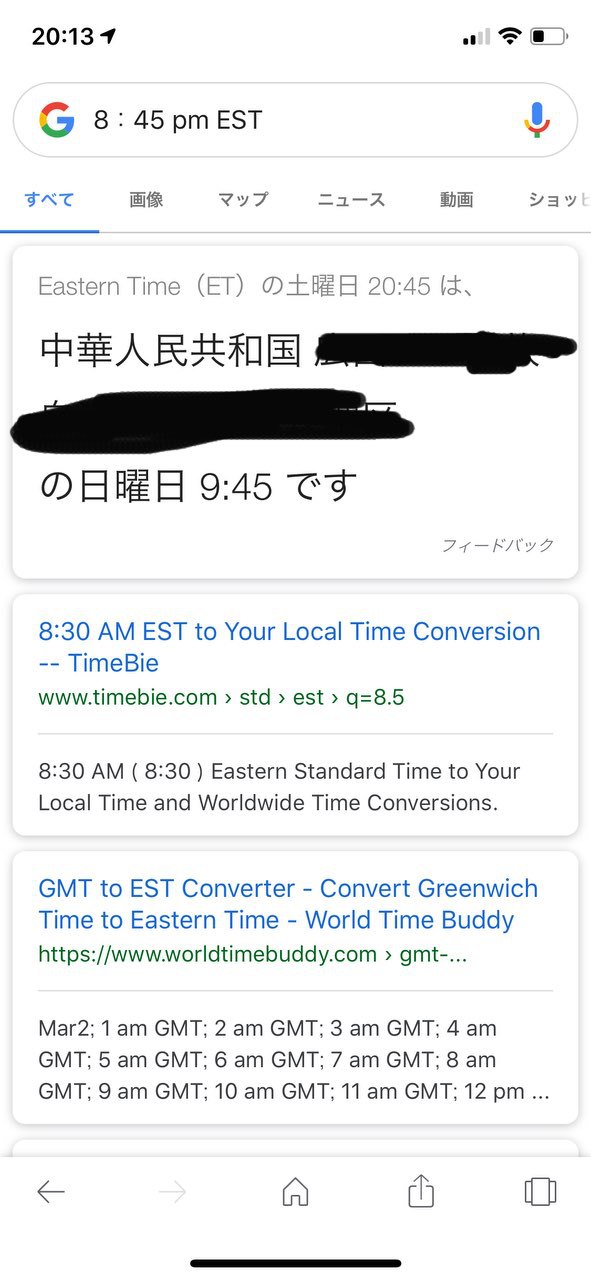The height and width of the screenshot is (1280, 591).
Task: Tap the search box showing 8:45 pm EST
Action: tap(295, 120)
